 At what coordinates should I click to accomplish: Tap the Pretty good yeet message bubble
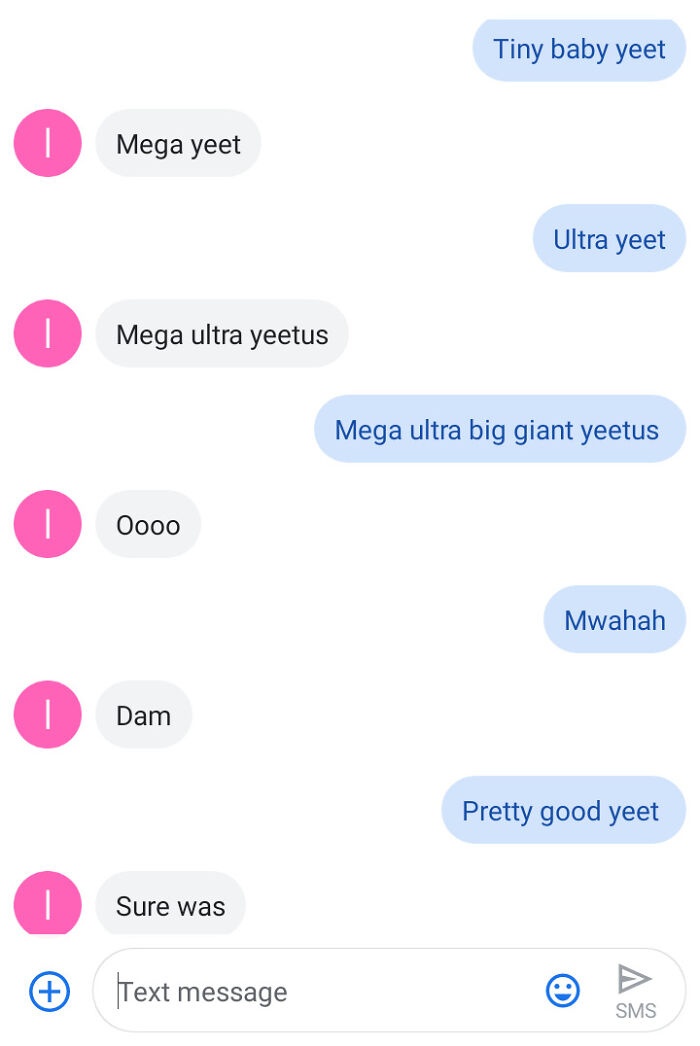click(562, 811)
